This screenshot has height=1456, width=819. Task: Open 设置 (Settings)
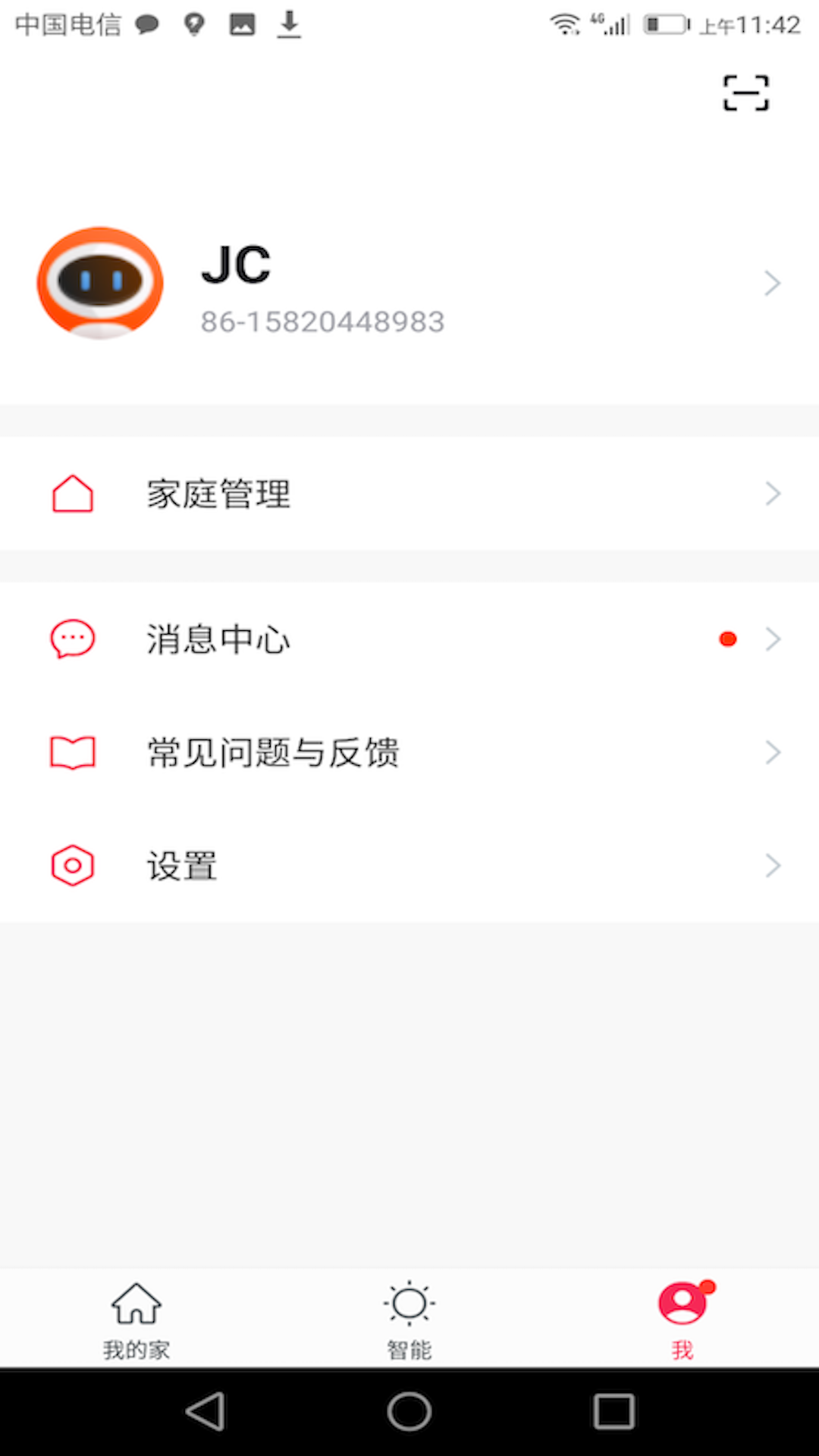pos(409,866)
